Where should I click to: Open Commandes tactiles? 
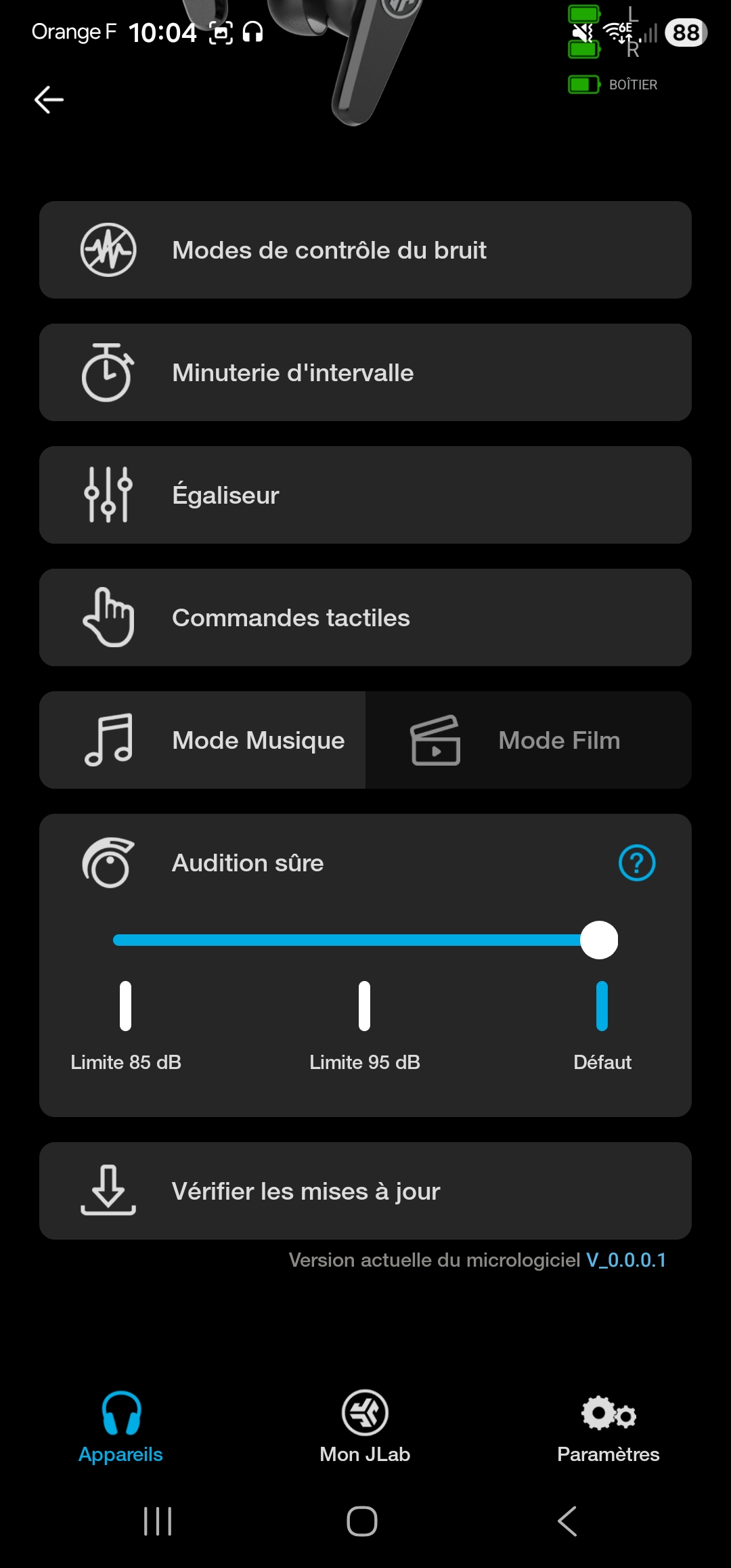coord(365,617)
